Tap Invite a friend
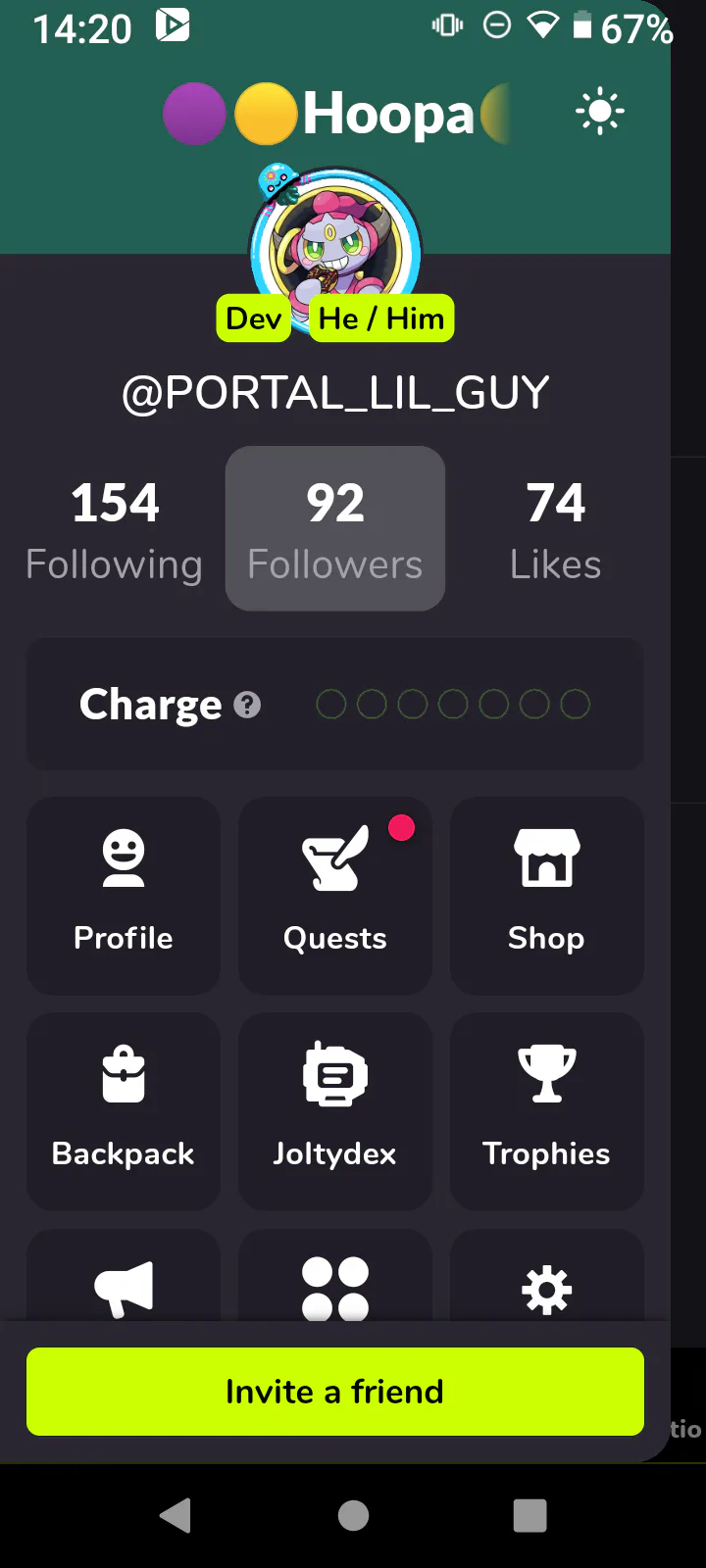The width and height of the screenshot is (706, 1568). point(335,1392)
